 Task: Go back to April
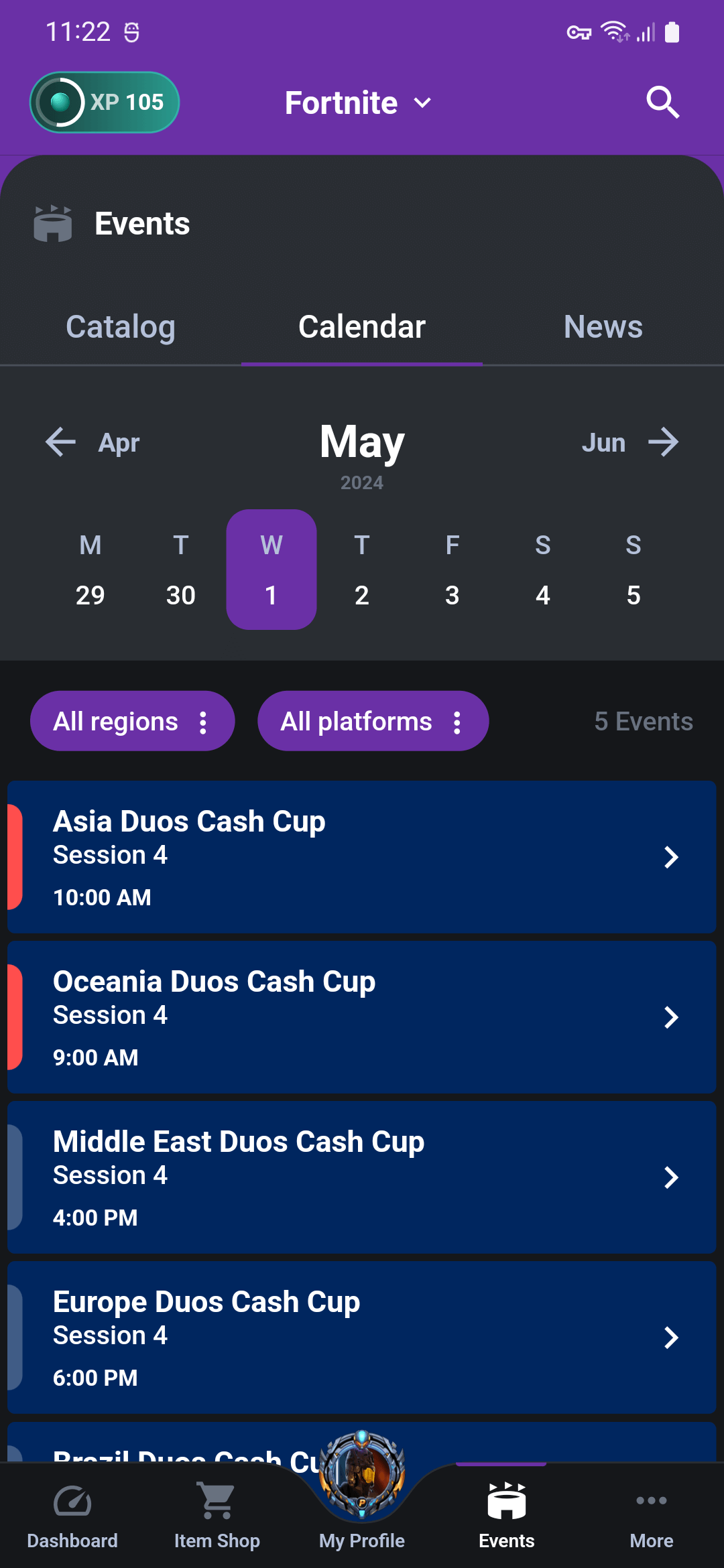coord(93,442)
